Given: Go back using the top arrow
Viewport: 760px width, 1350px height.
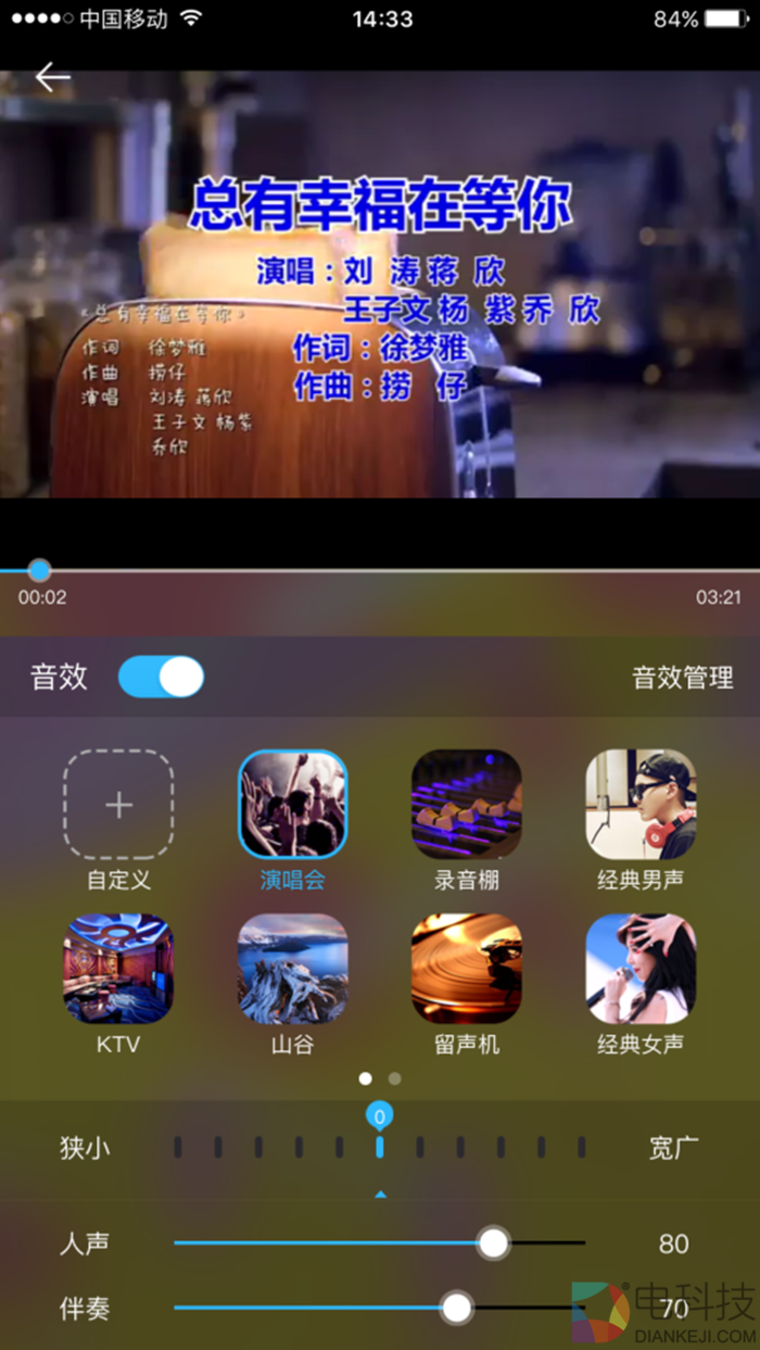Looking at the screenshot, I should click(52, 77).
